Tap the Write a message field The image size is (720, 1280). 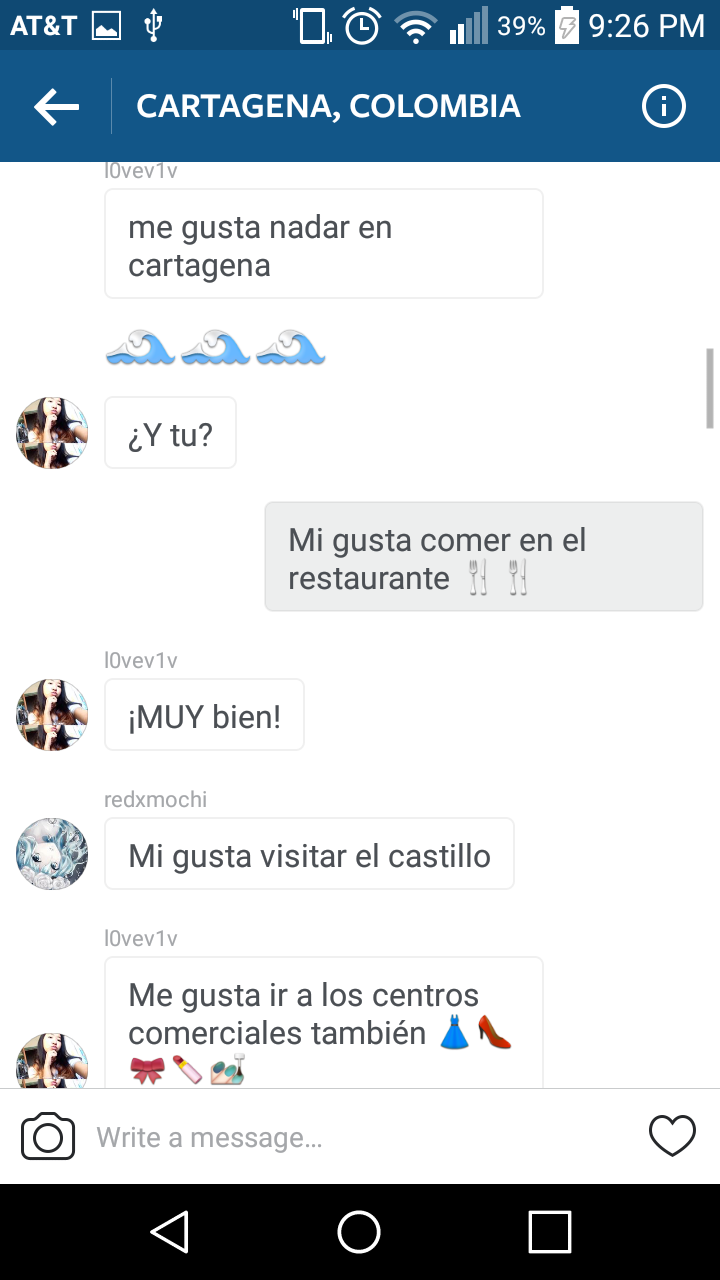pyautogui.click(x=360, y=1137)
